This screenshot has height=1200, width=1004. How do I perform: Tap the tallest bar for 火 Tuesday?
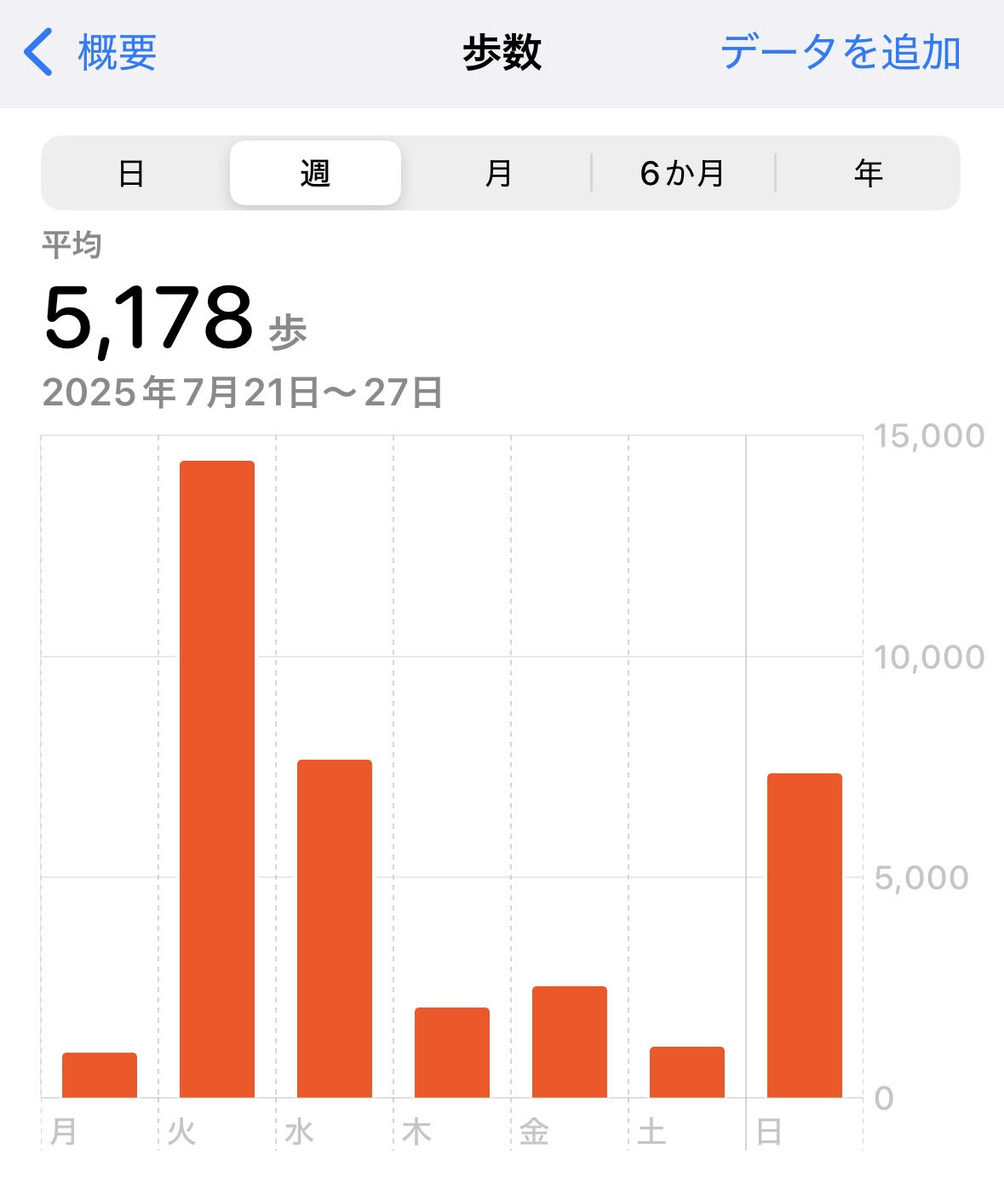tap(217, 780)
